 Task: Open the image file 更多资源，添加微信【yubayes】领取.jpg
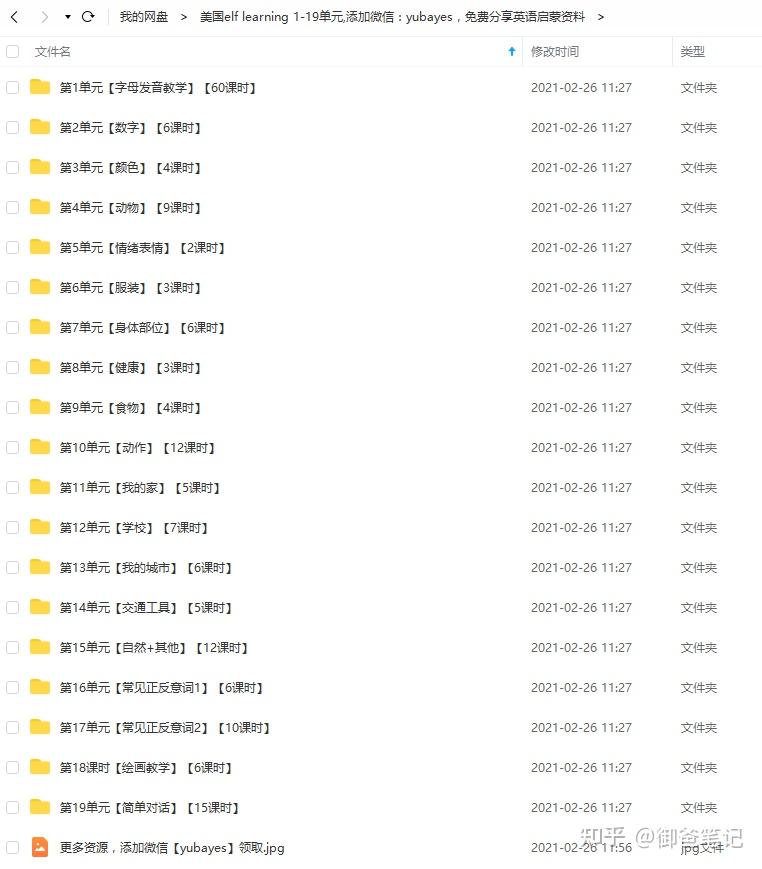click(172, 848)
